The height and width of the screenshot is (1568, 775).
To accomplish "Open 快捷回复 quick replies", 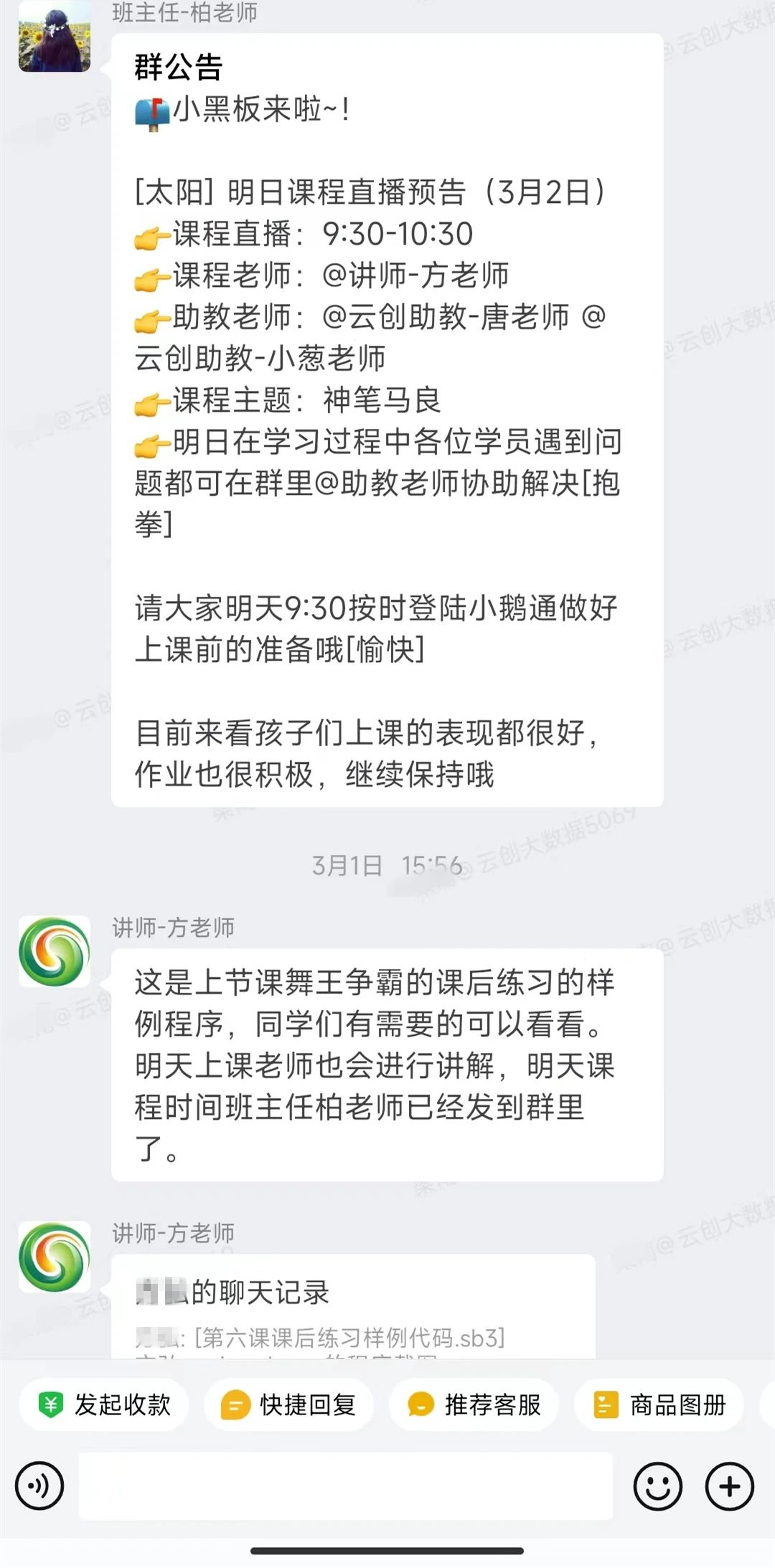I will (x=288, y=1404).
